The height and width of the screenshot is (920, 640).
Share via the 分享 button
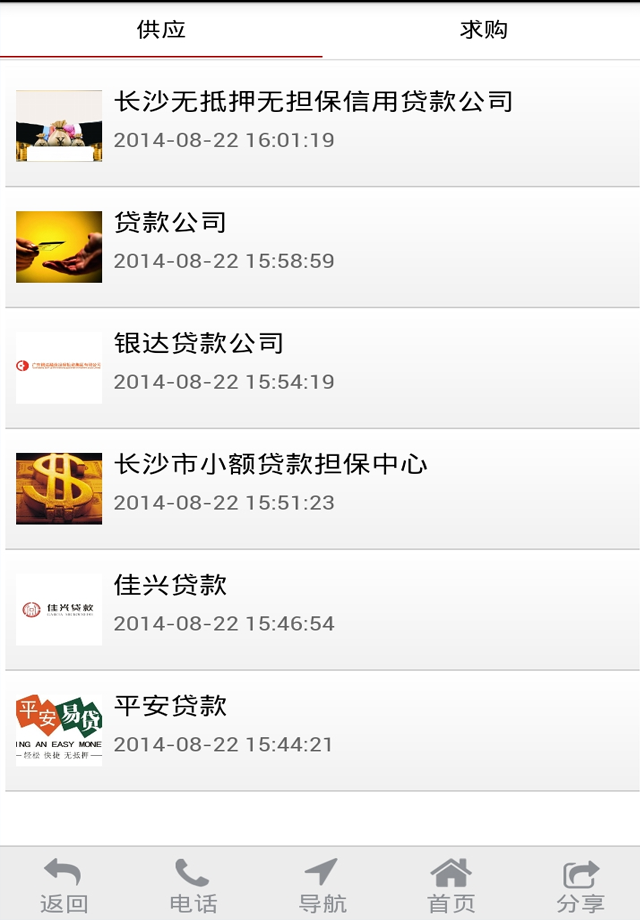[580, 885]
